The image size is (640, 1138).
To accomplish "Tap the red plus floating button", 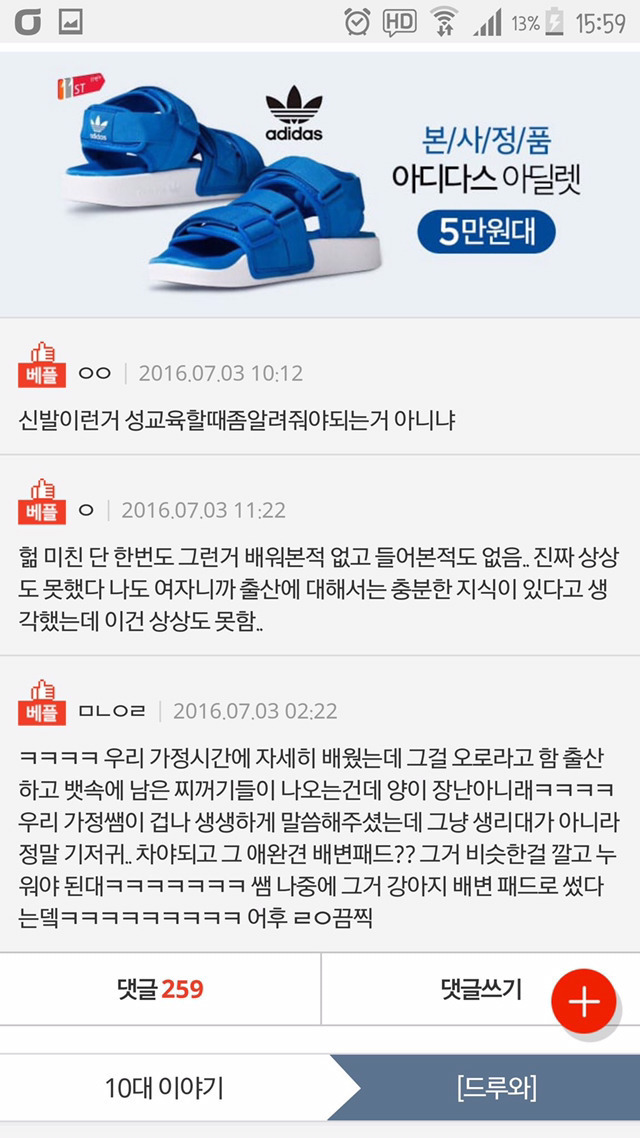I will (x=584, y=1001).
